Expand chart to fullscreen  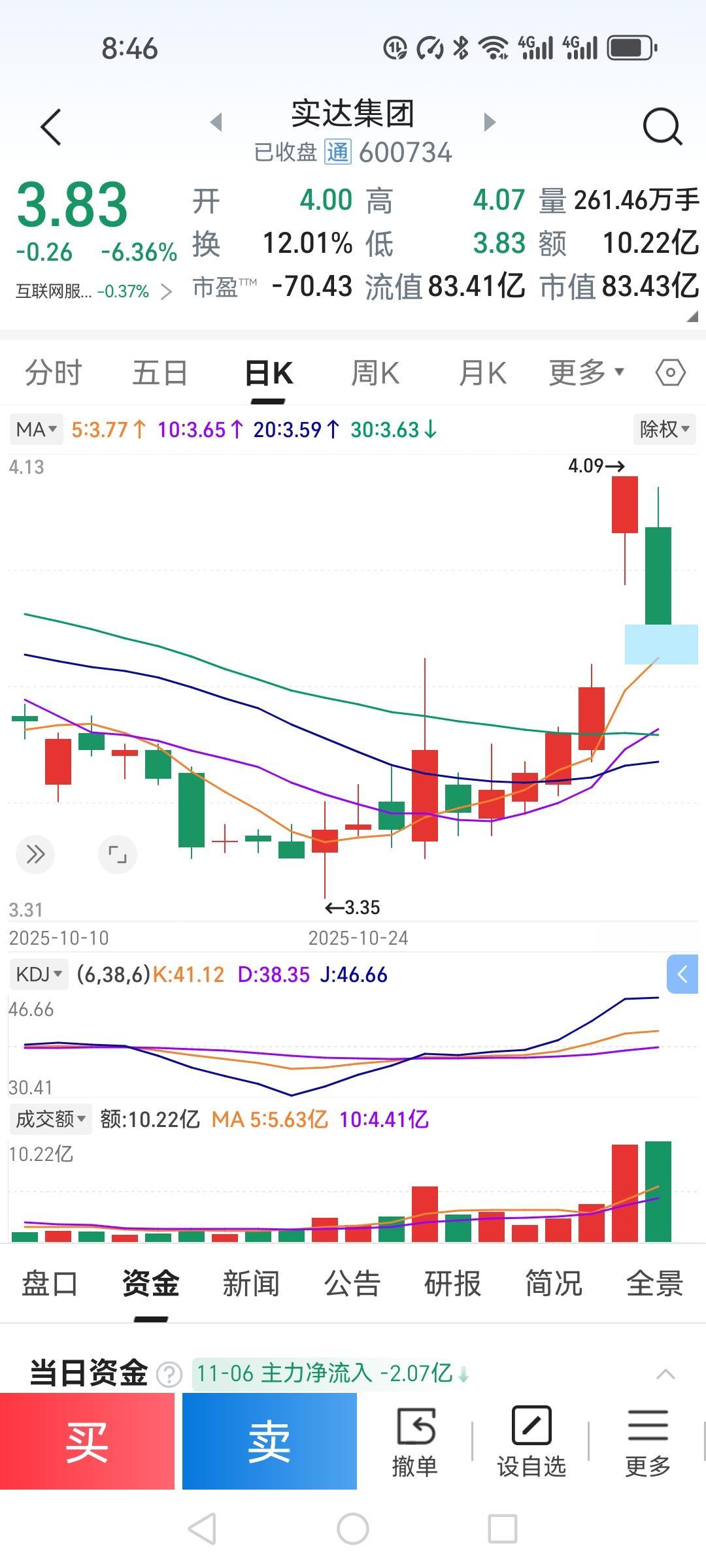[x=118, y=854]
